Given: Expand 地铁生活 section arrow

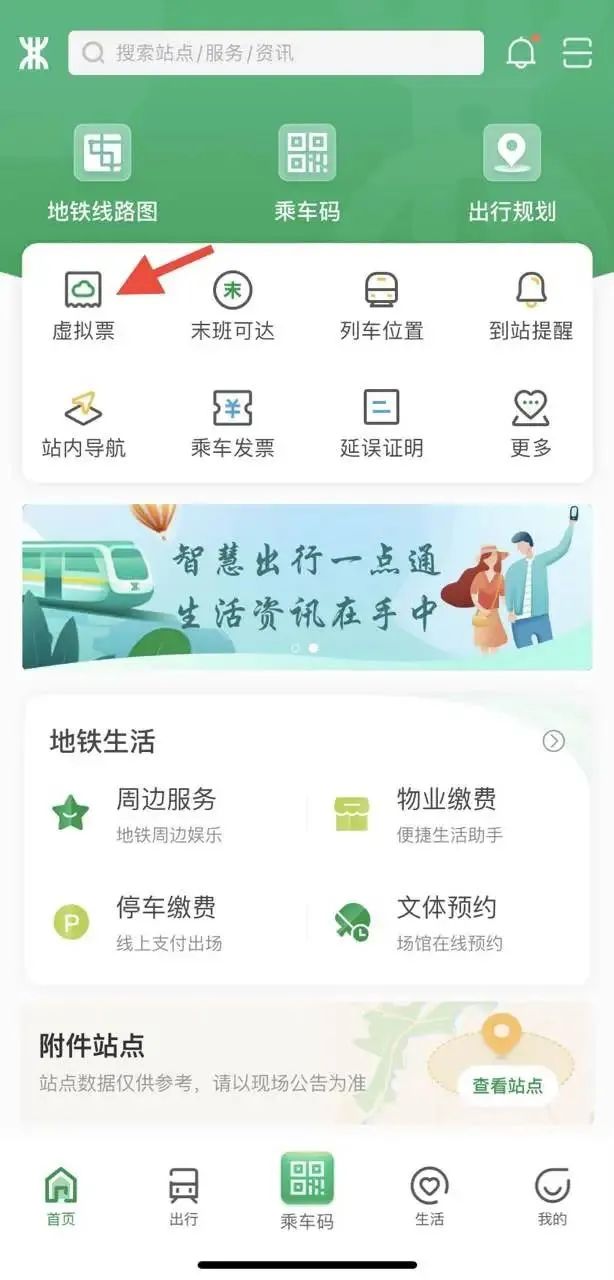Looking at the screenshot, I should 553,741.
